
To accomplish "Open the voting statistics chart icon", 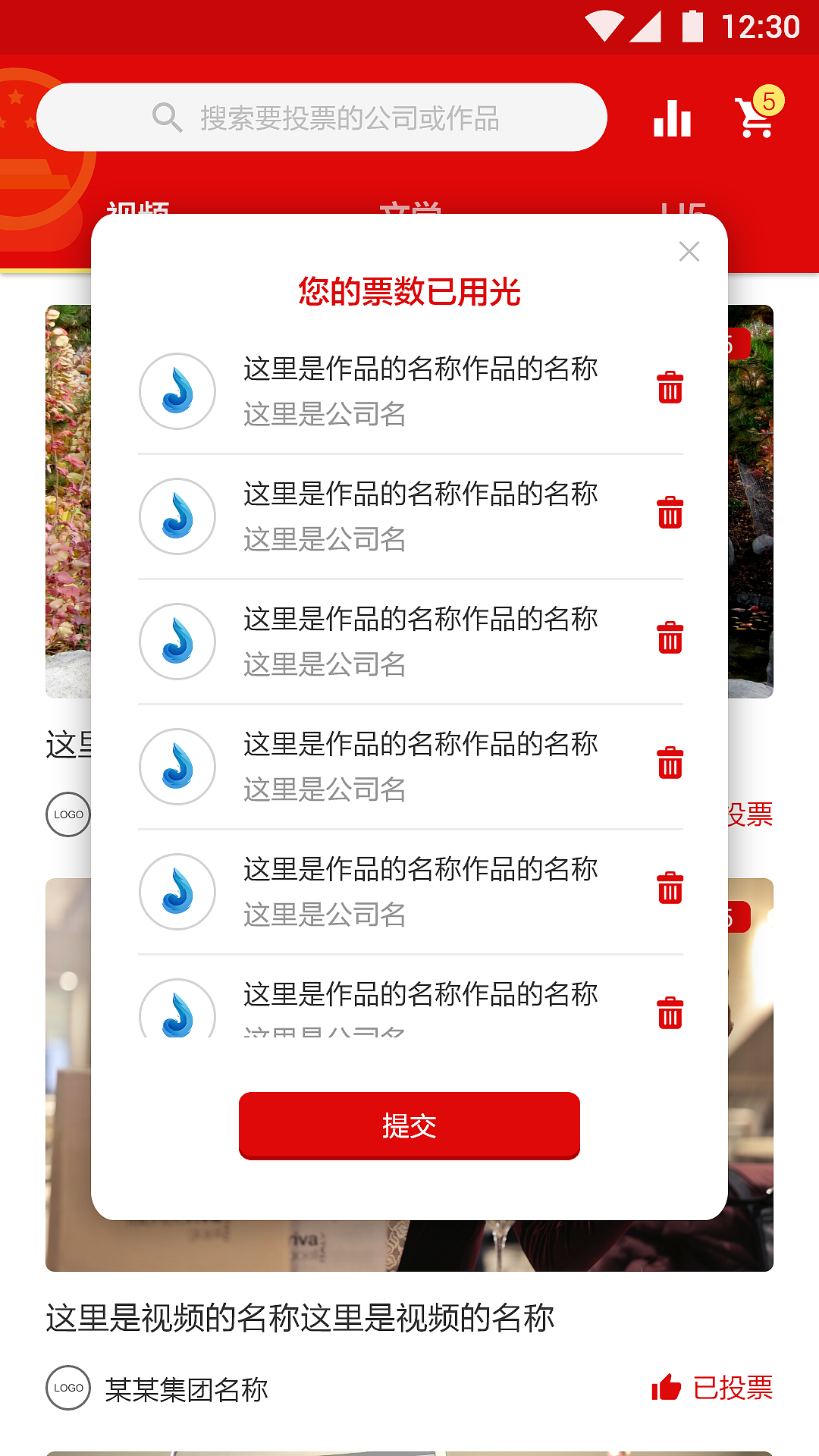I will point(672,118).
